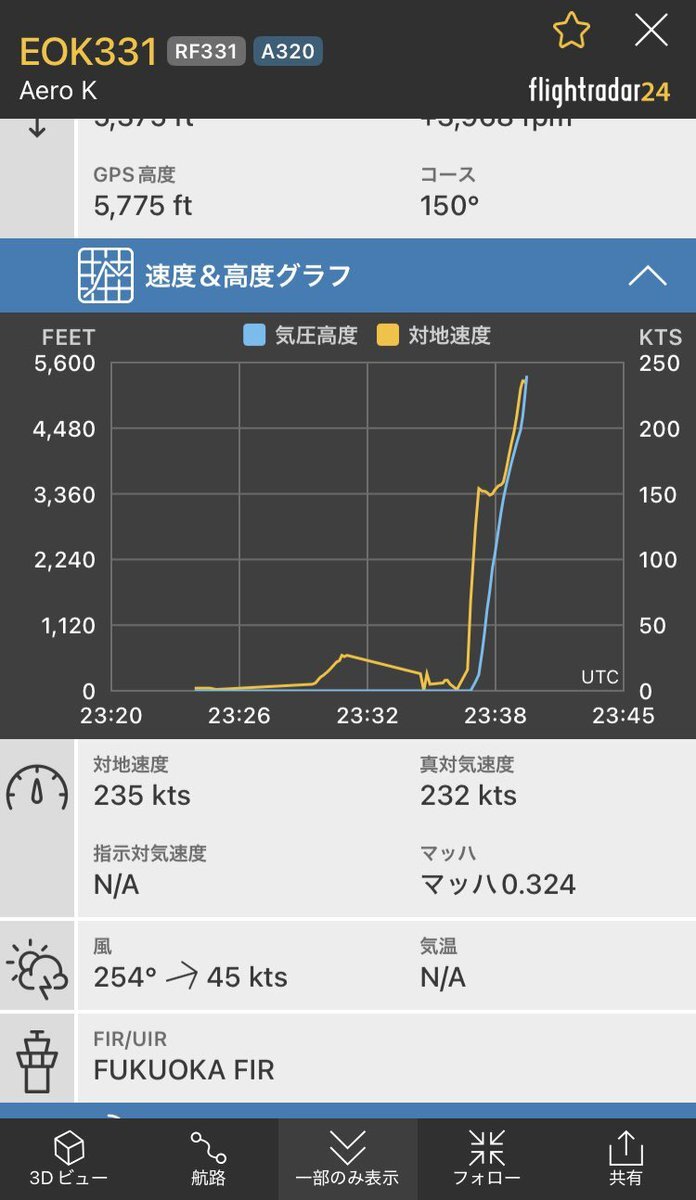Image resolution: width=696 pixels, height=1200 pixels.
Task: Show the flight route with 航路
Action: click(x=208, y=1159)
